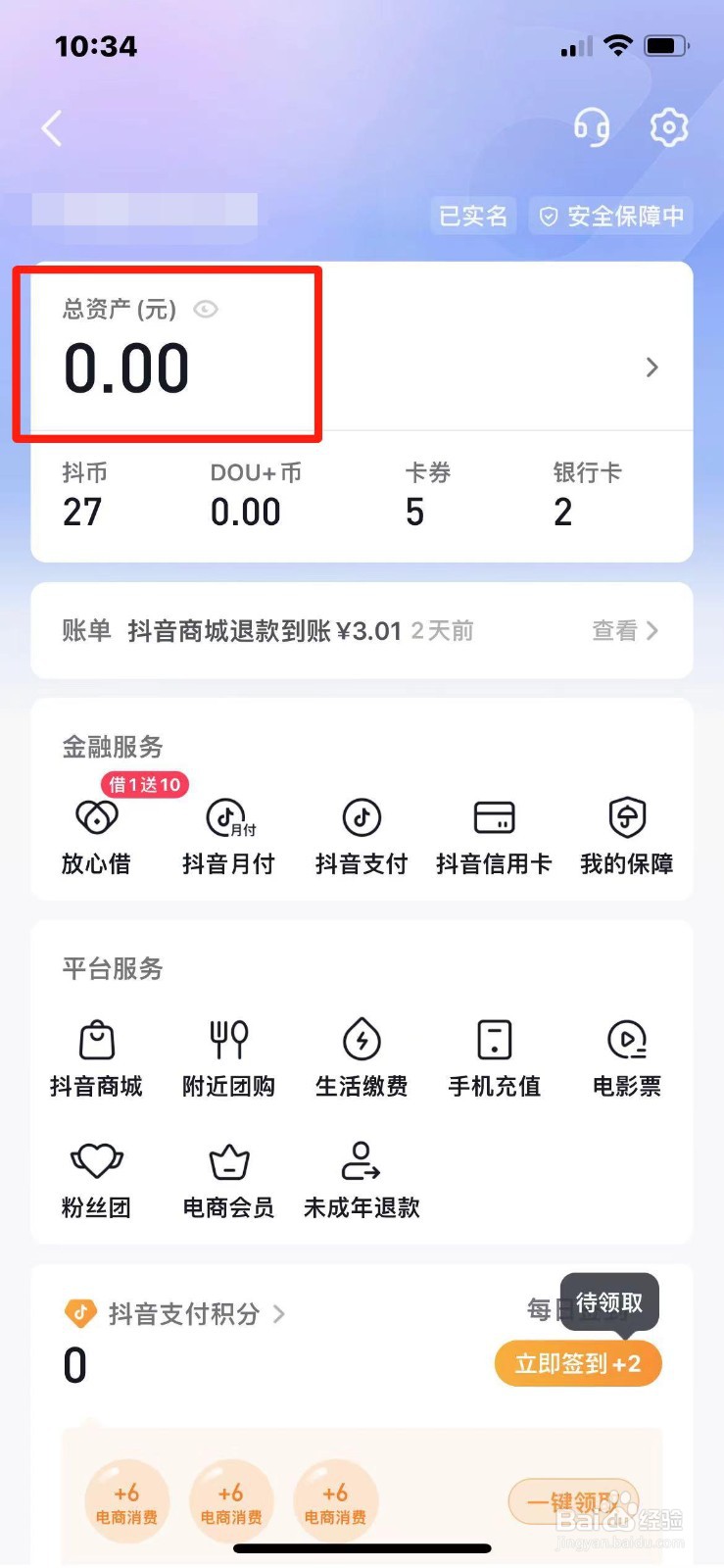Hide total assets with the eye icon
The width and height of the screenshot is (724, 1568).
[206, 310]
